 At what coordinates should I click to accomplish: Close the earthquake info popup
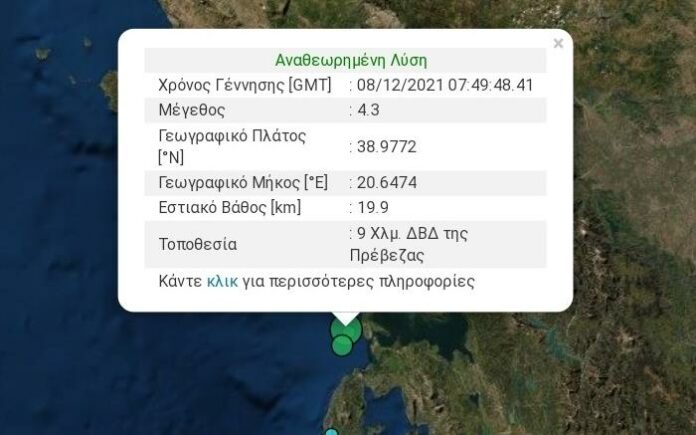558,43
